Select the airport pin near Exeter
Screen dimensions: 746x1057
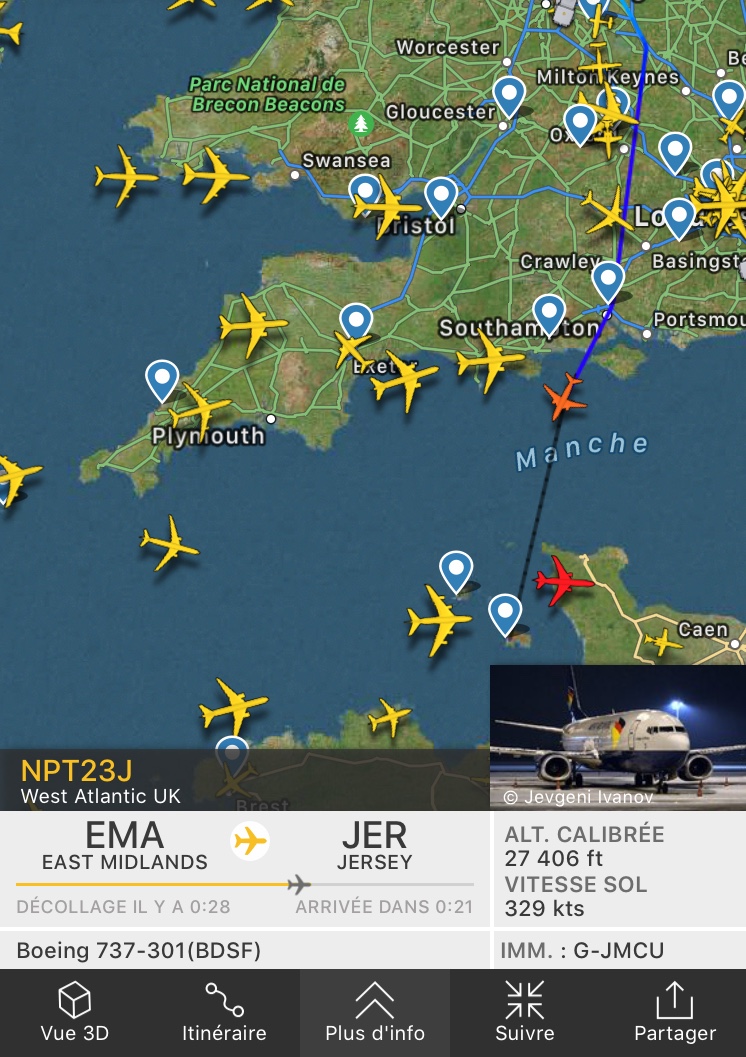coord(356,322)
